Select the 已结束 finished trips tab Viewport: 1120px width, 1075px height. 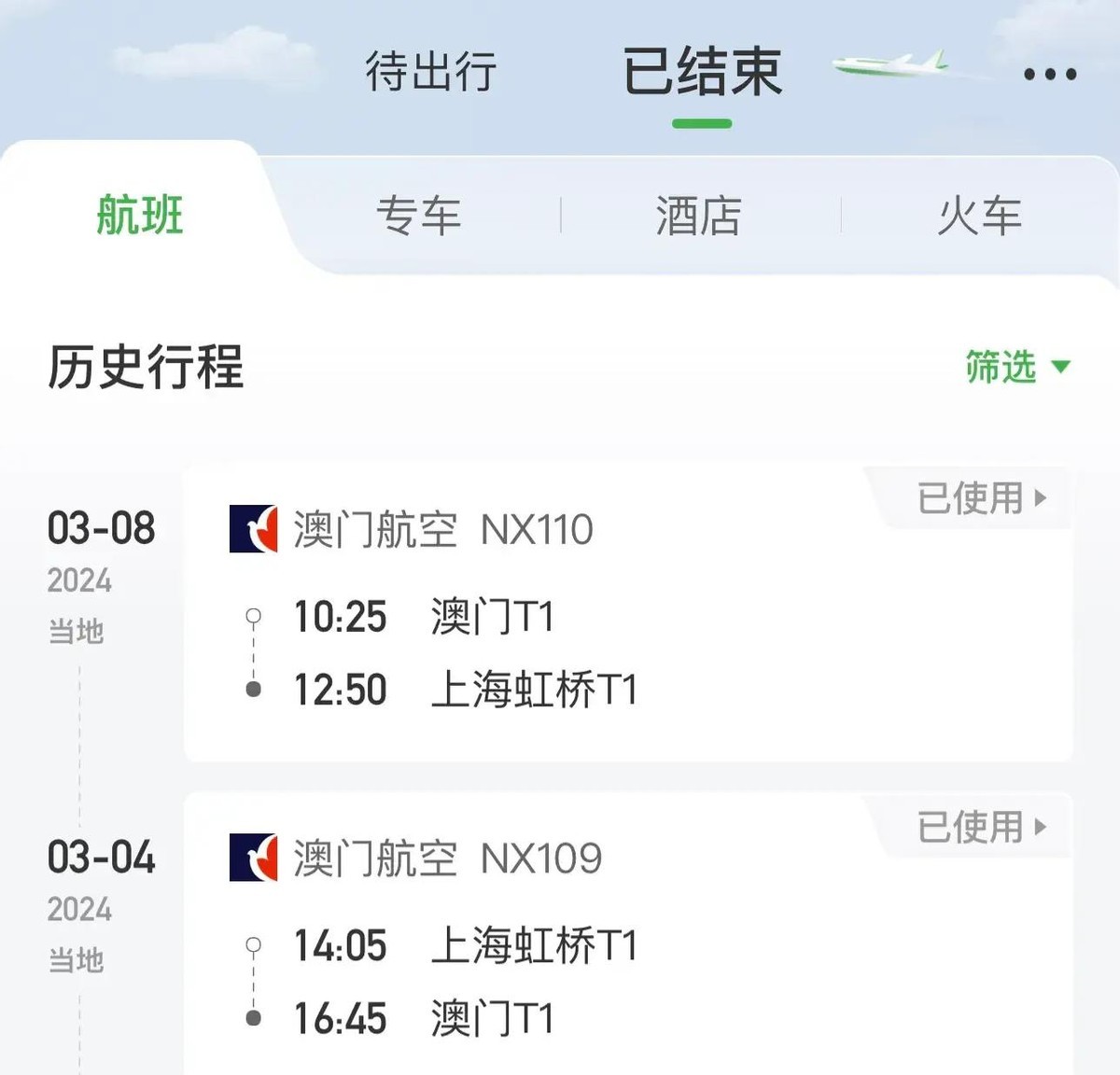(x=702, y=72)
